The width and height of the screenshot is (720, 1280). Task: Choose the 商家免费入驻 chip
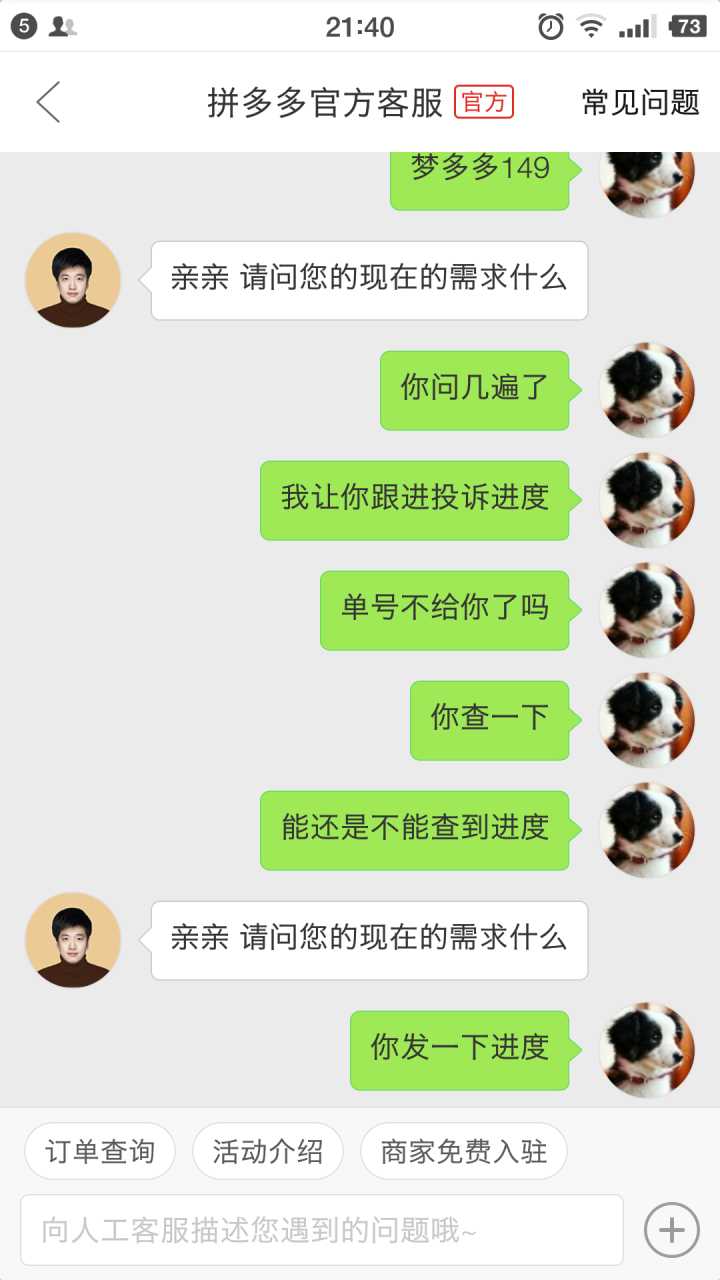463,1151
